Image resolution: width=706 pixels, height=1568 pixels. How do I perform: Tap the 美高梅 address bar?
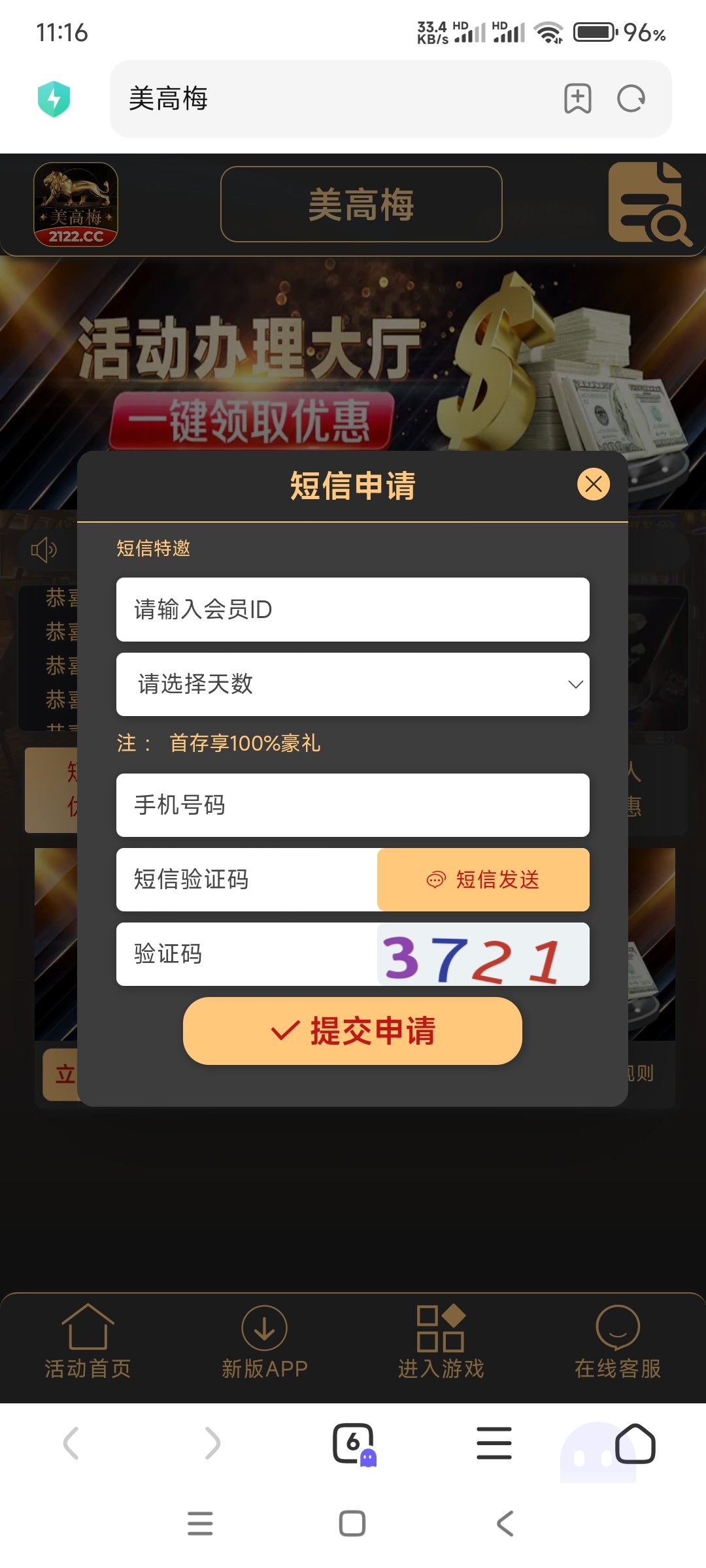(x=327, y=99)
